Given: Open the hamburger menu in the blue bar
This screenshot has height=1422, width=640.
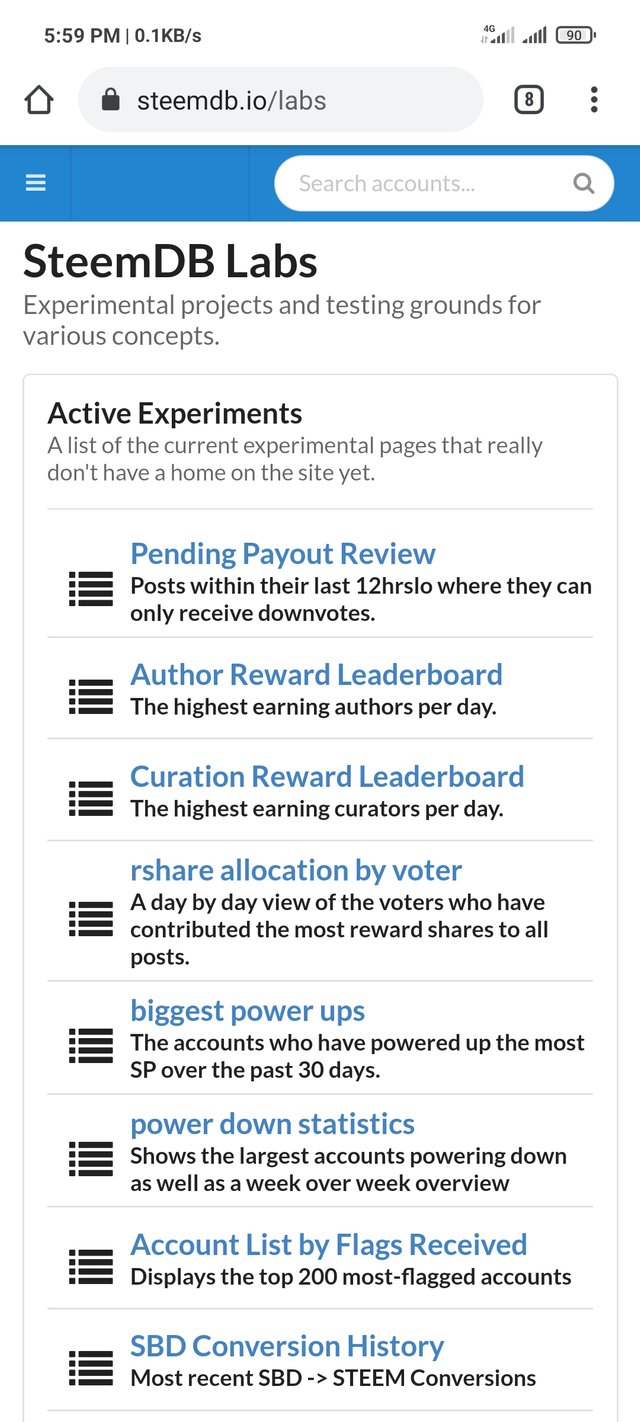Looking at the screenshot, I should (x=36, y=184).
